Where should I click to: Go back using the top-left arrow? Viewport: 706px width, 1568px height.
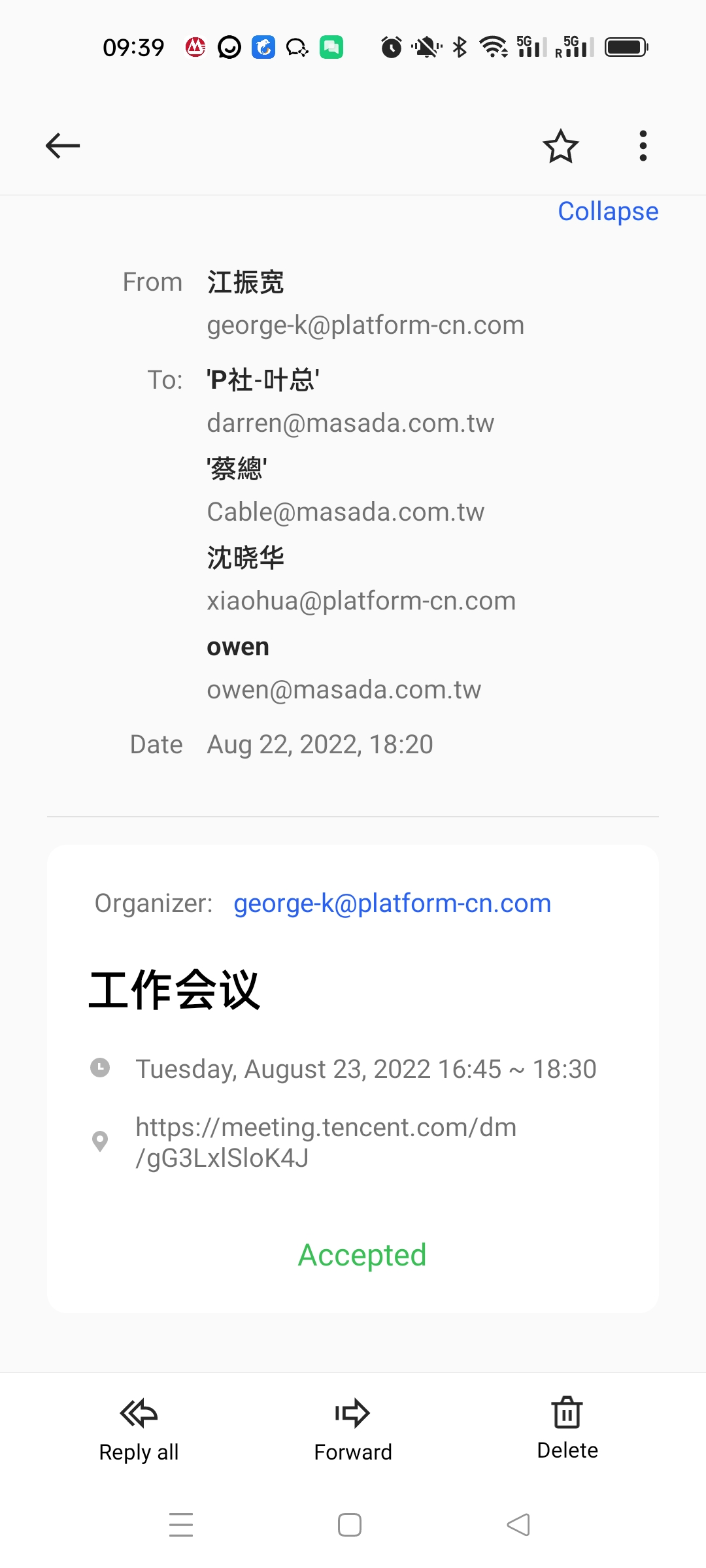(63, 146)
